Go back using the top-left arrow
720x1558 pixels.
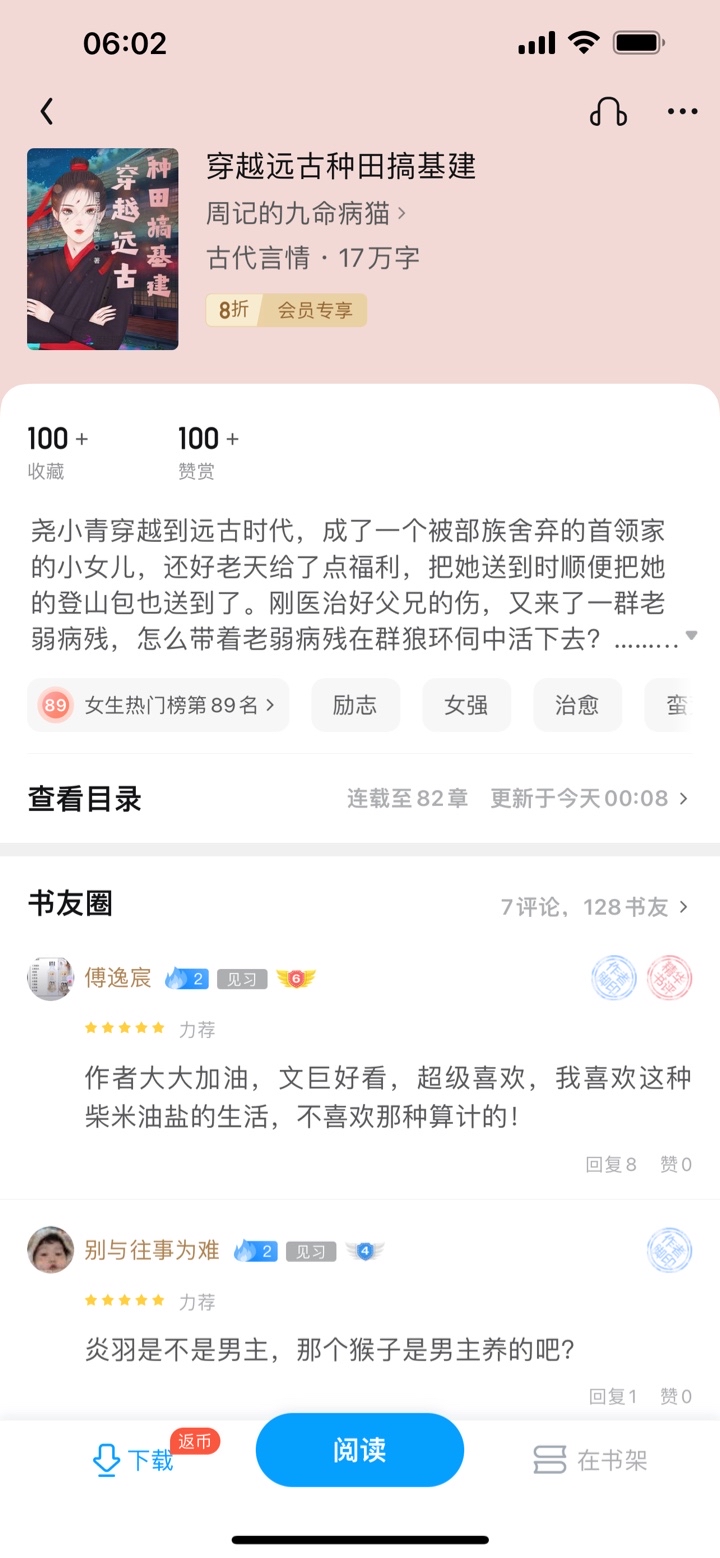point(47,111)
